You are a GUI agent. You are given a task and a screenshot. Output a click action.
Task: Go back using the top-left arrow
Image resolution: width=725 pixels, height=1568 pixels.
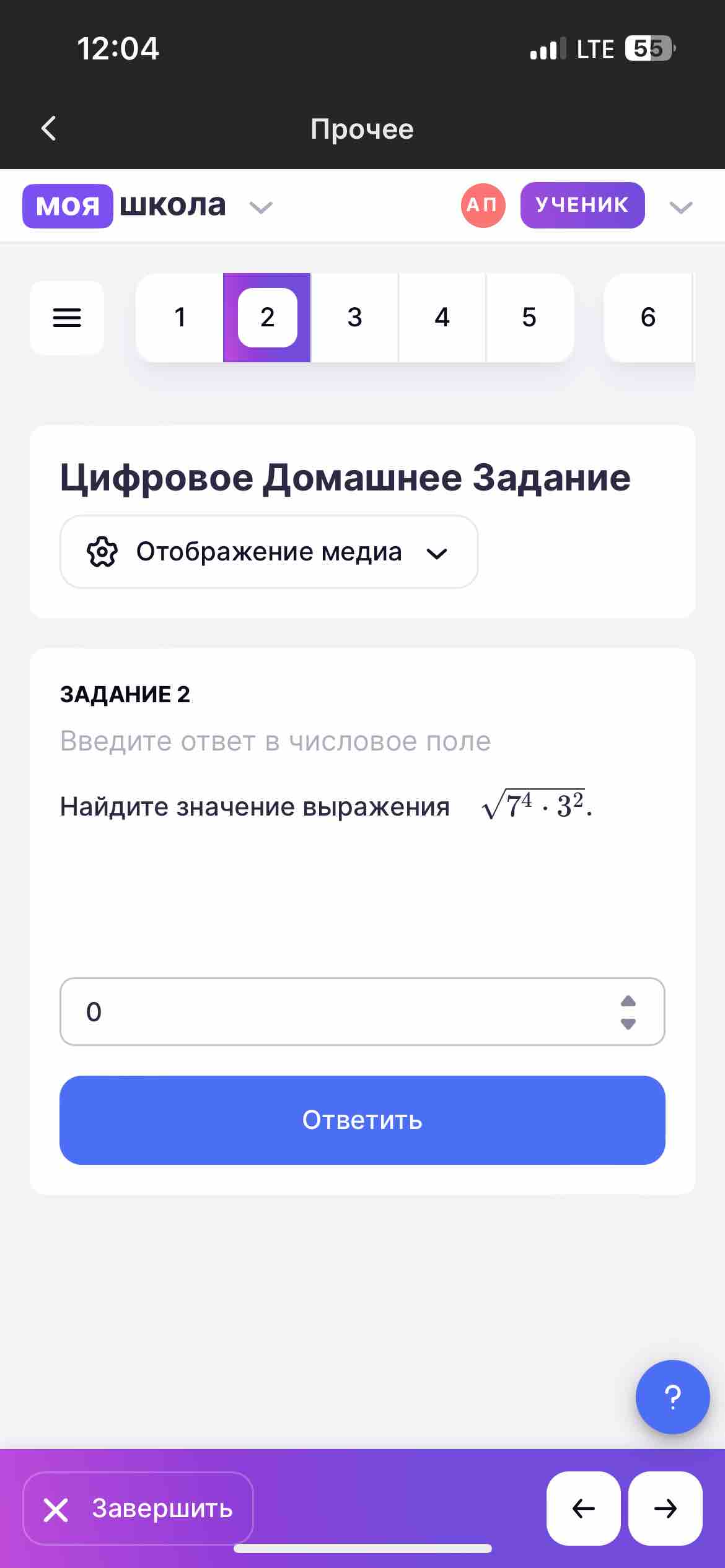pos(48,129)
